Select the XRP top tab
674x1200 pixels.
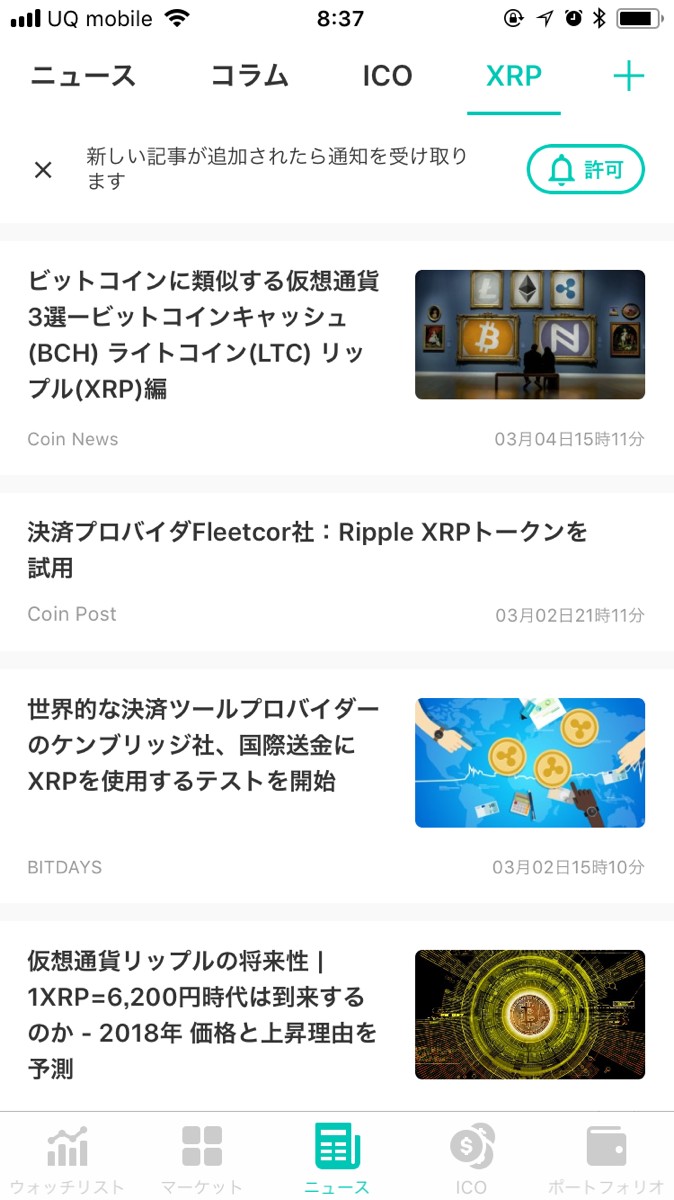click(513, 76)
